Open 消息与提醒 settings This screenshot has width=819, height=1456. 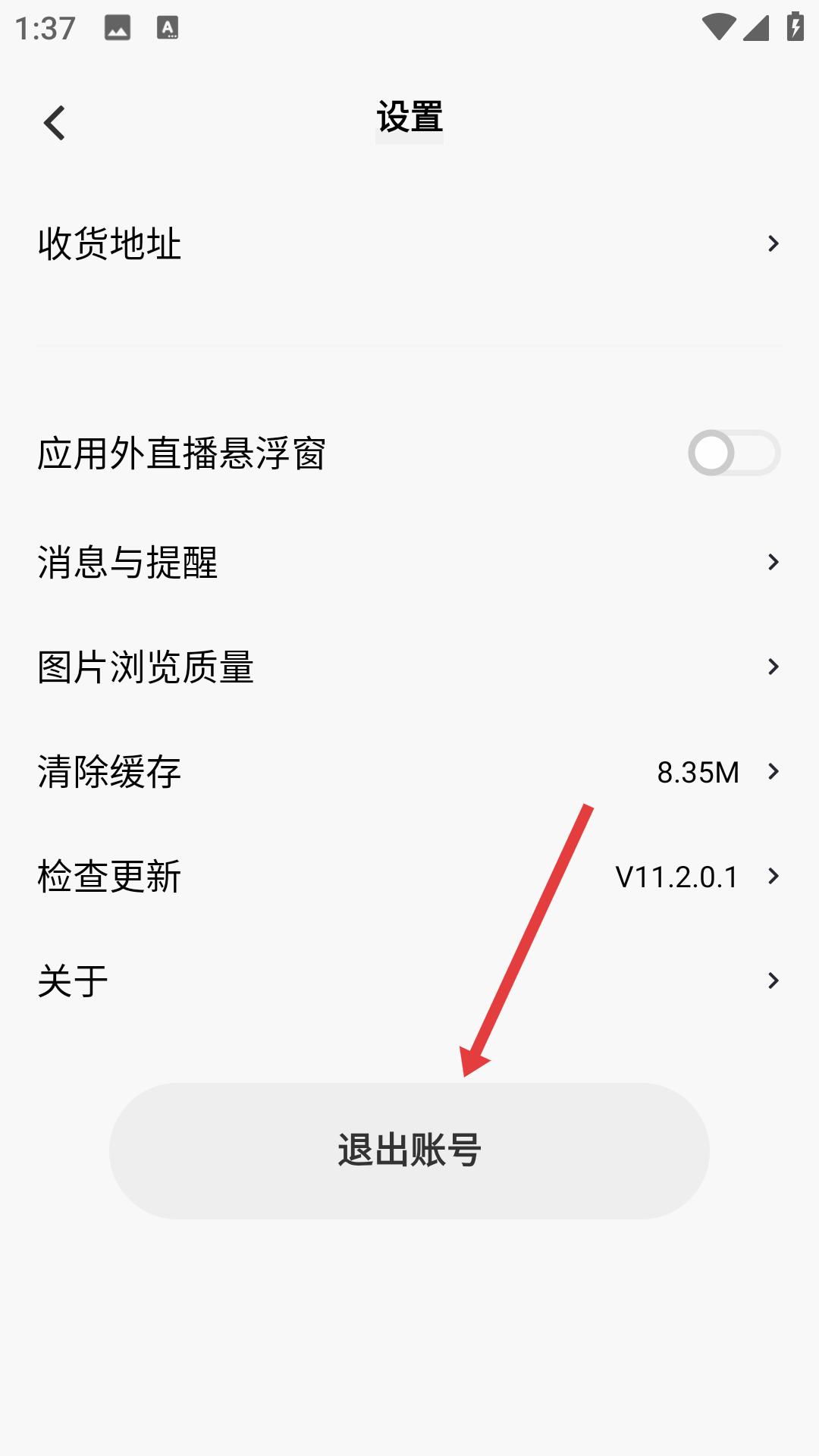409,562
